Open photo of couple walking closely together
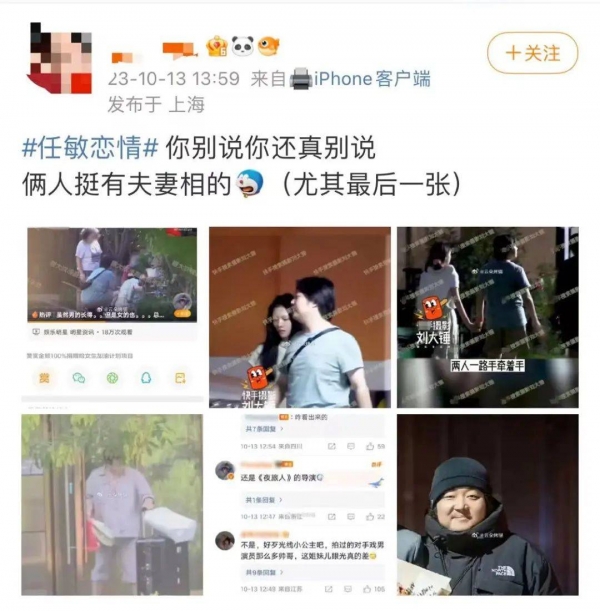This screenshot has height=611, width=600. [x=299, y=316]
